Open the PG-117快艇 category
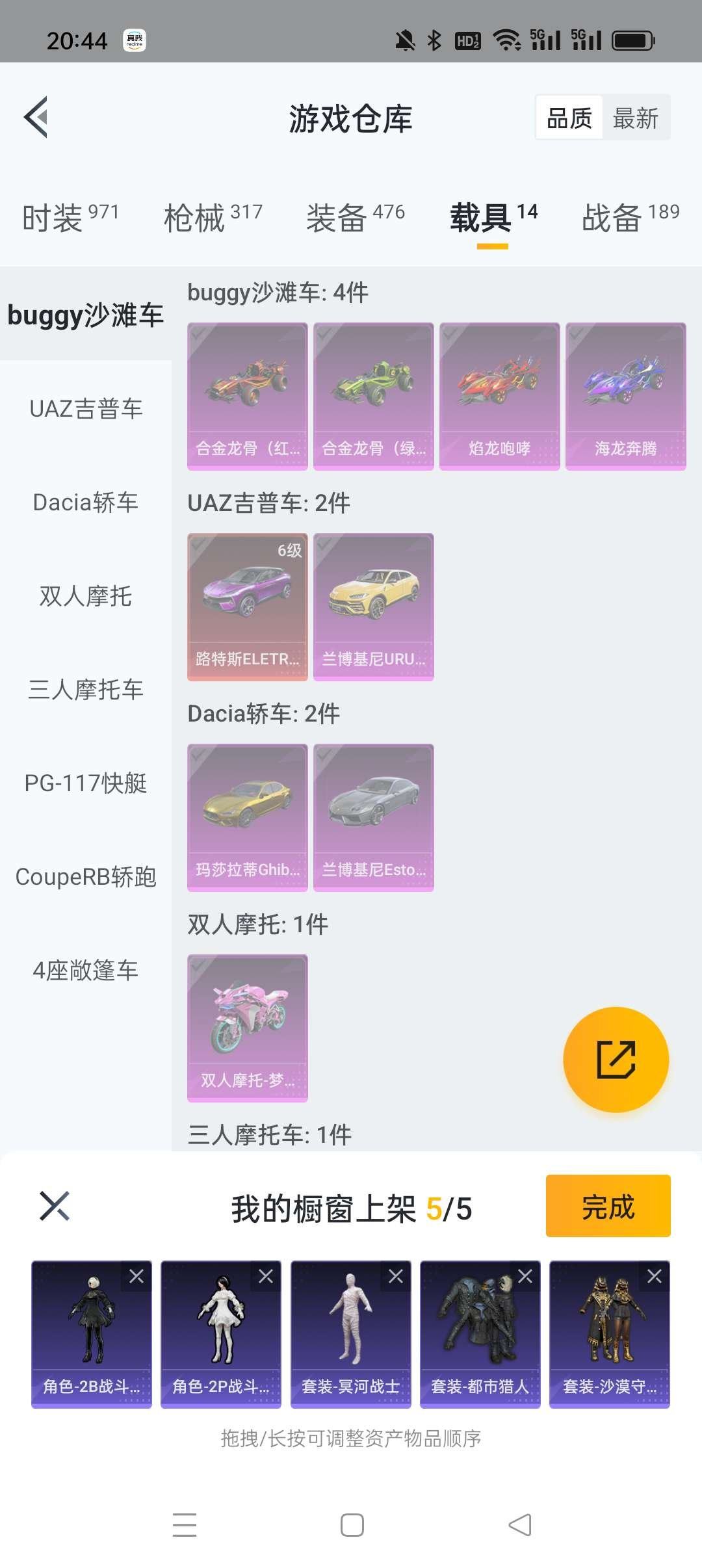This screenshot has height=1568, width=702. pos(84,784)
